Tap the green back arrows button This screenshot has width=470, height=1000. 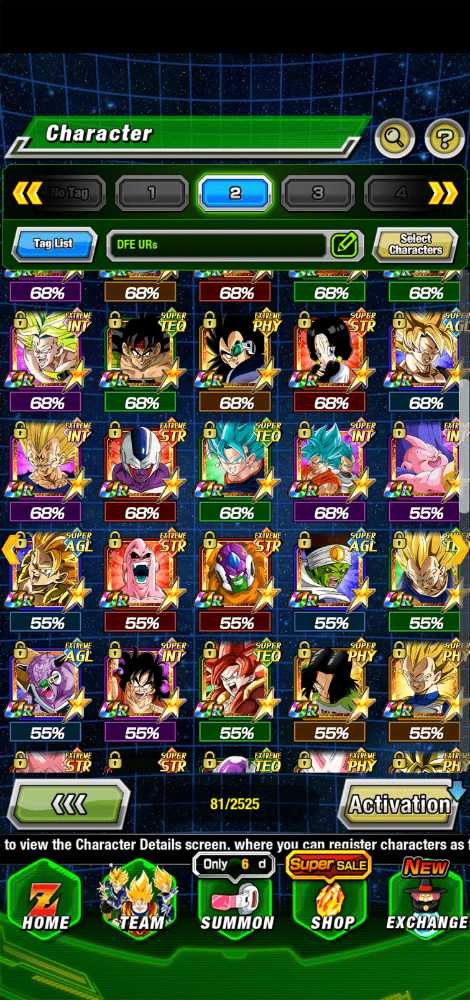[x=68, y=804]
